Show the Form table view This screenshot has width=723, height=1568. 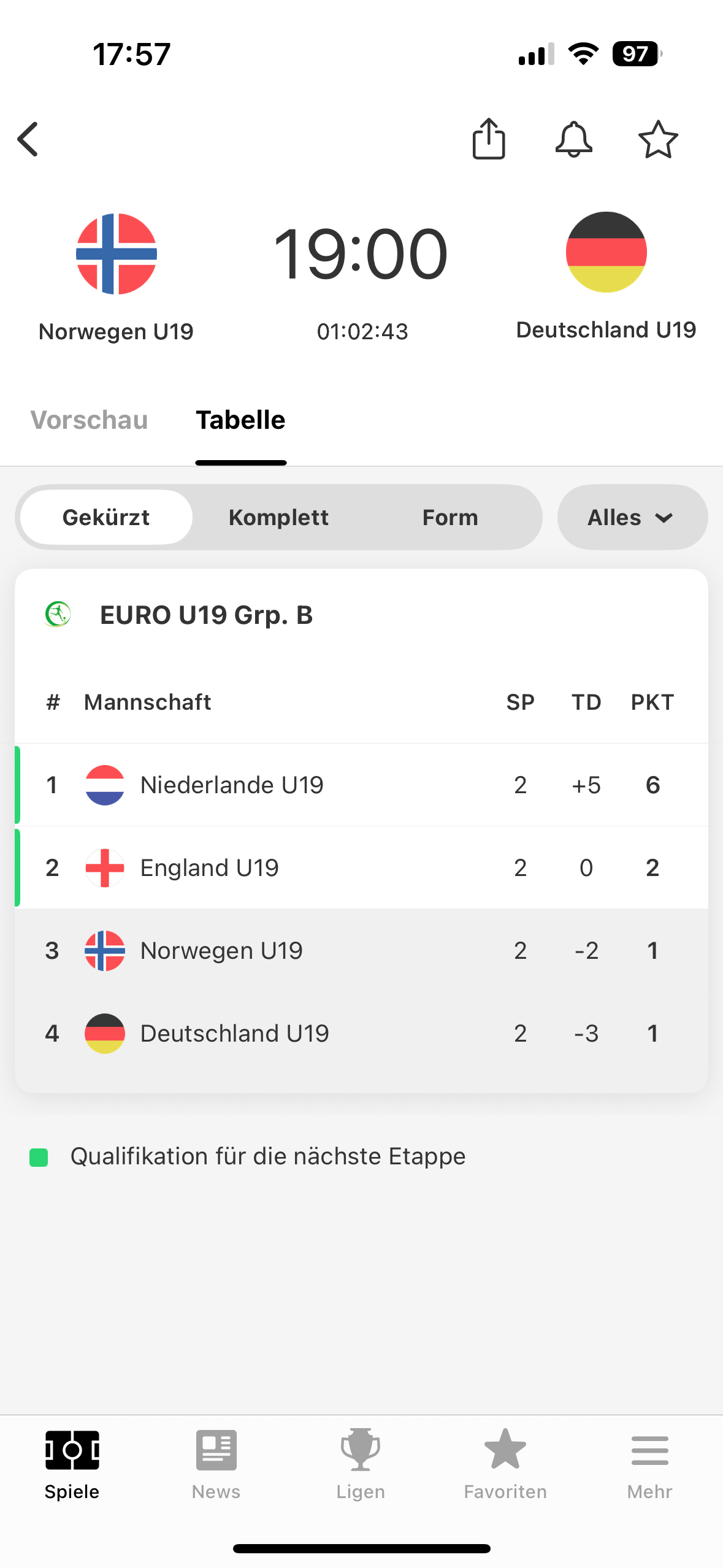tap(450, 517)
